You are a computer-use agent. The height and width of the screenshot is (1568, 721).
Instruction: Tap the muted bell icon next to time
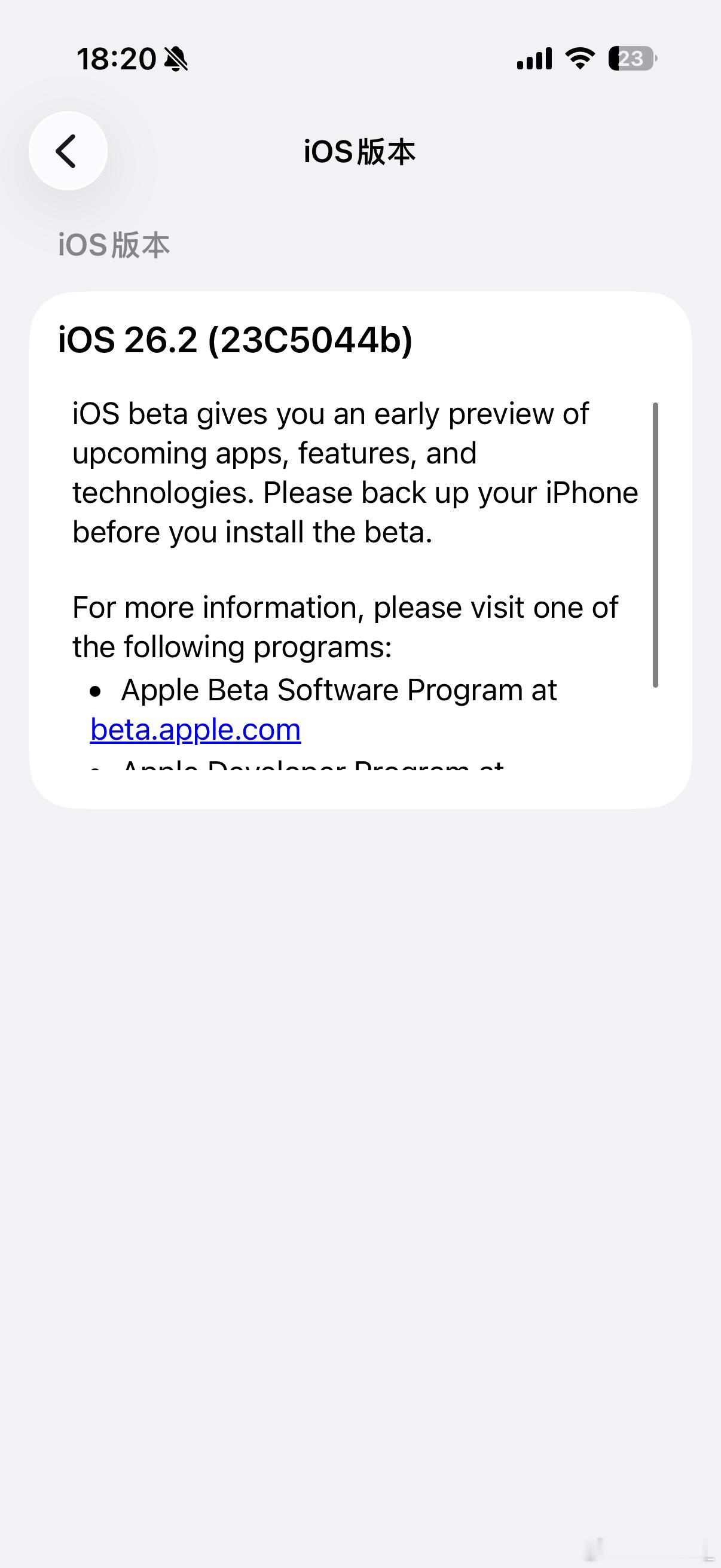(176, 59)
